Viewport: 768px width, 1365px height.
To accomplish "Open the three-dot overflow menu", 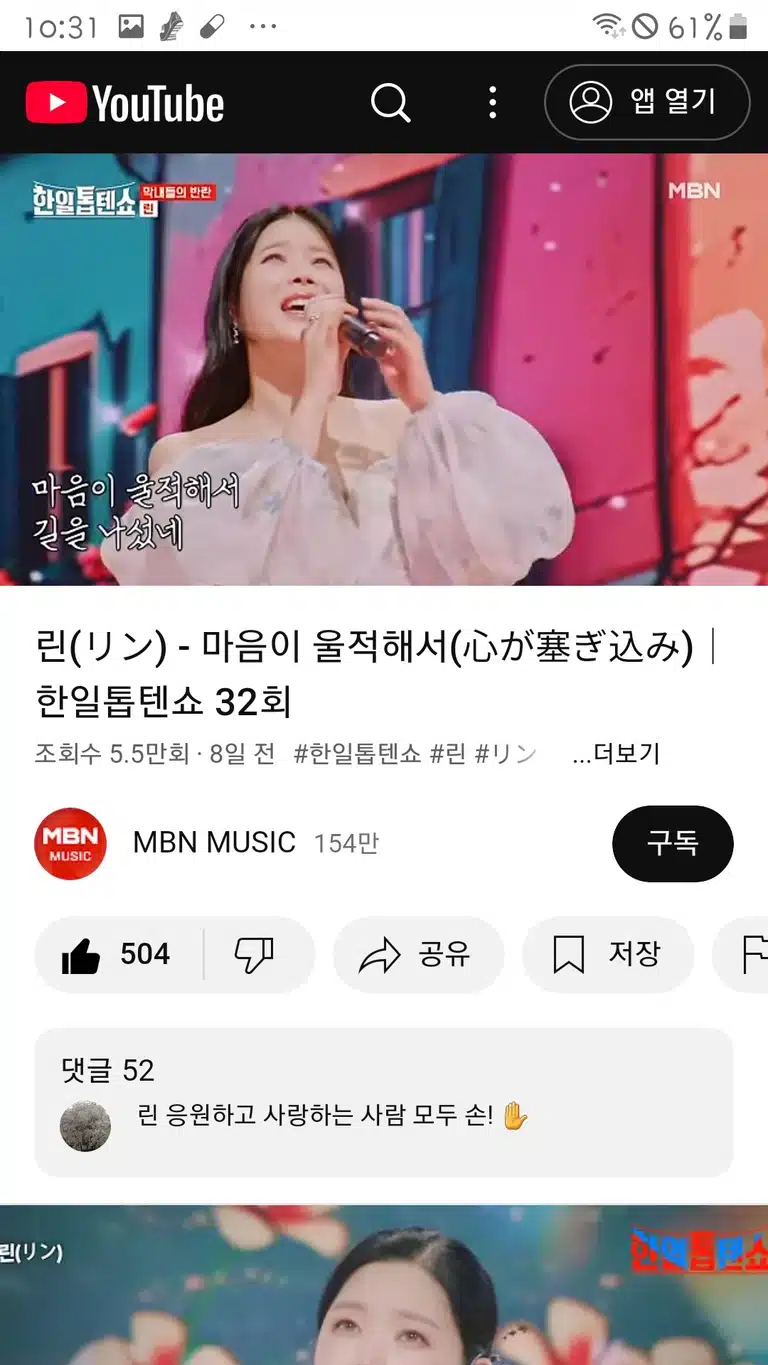I will pyautogui.click(x=492, y=102).
